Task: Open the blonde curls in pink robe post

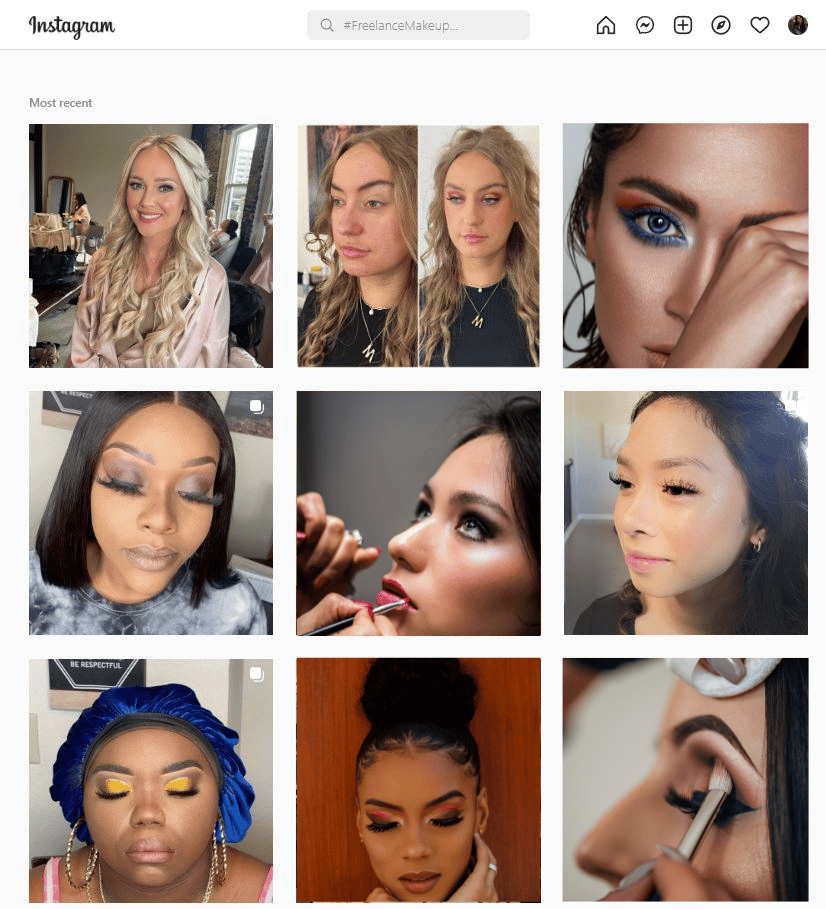Action: tap(151, 246)
